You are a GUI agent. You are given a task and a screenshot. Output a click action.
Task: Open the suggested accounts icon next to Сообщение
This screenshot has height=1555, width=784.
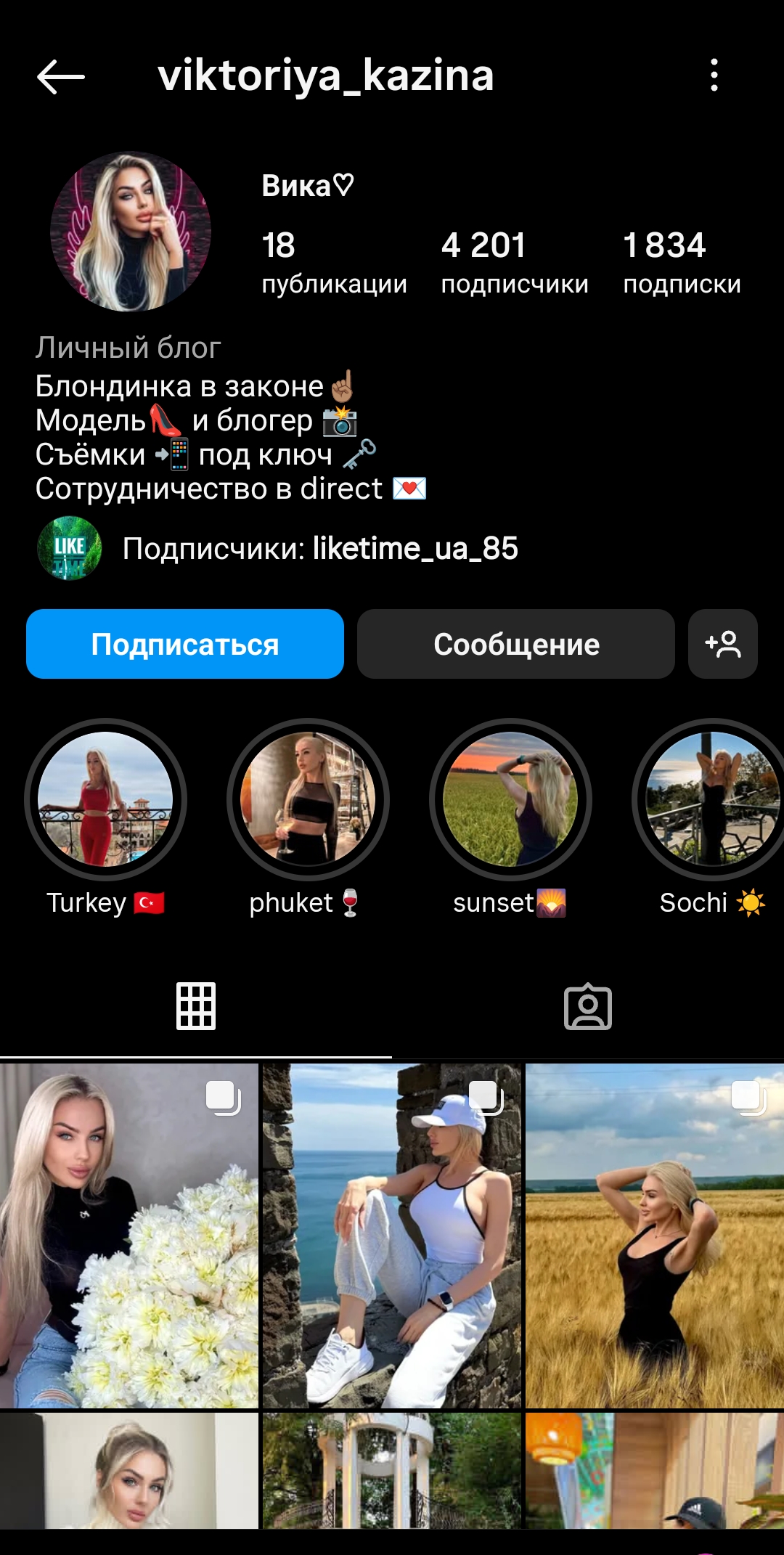tap(723, 644)
